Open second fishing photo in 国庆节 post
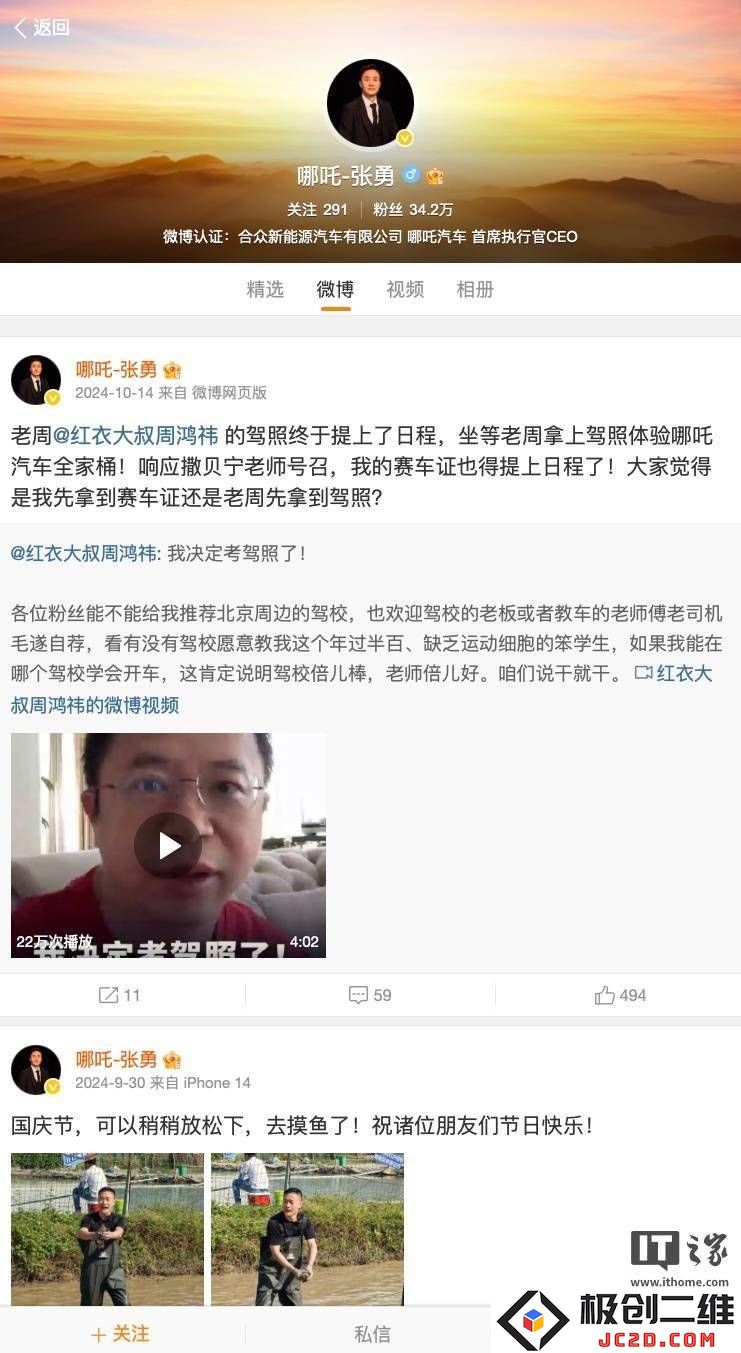Viewport: 741px width, 1353px height. (307, 1228)
